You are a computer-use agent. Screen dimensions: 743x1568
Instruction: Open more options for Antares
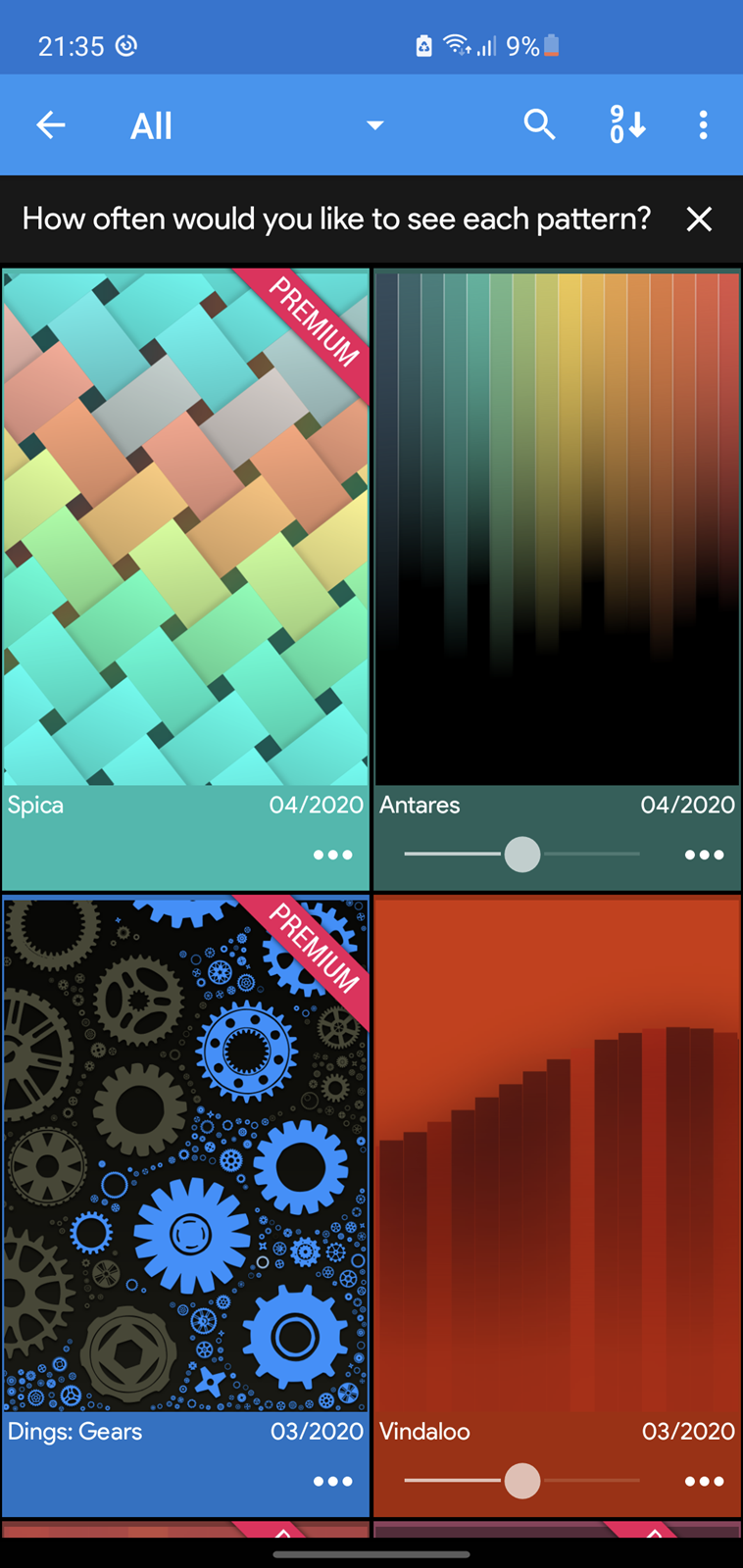(x=704, y=855)
